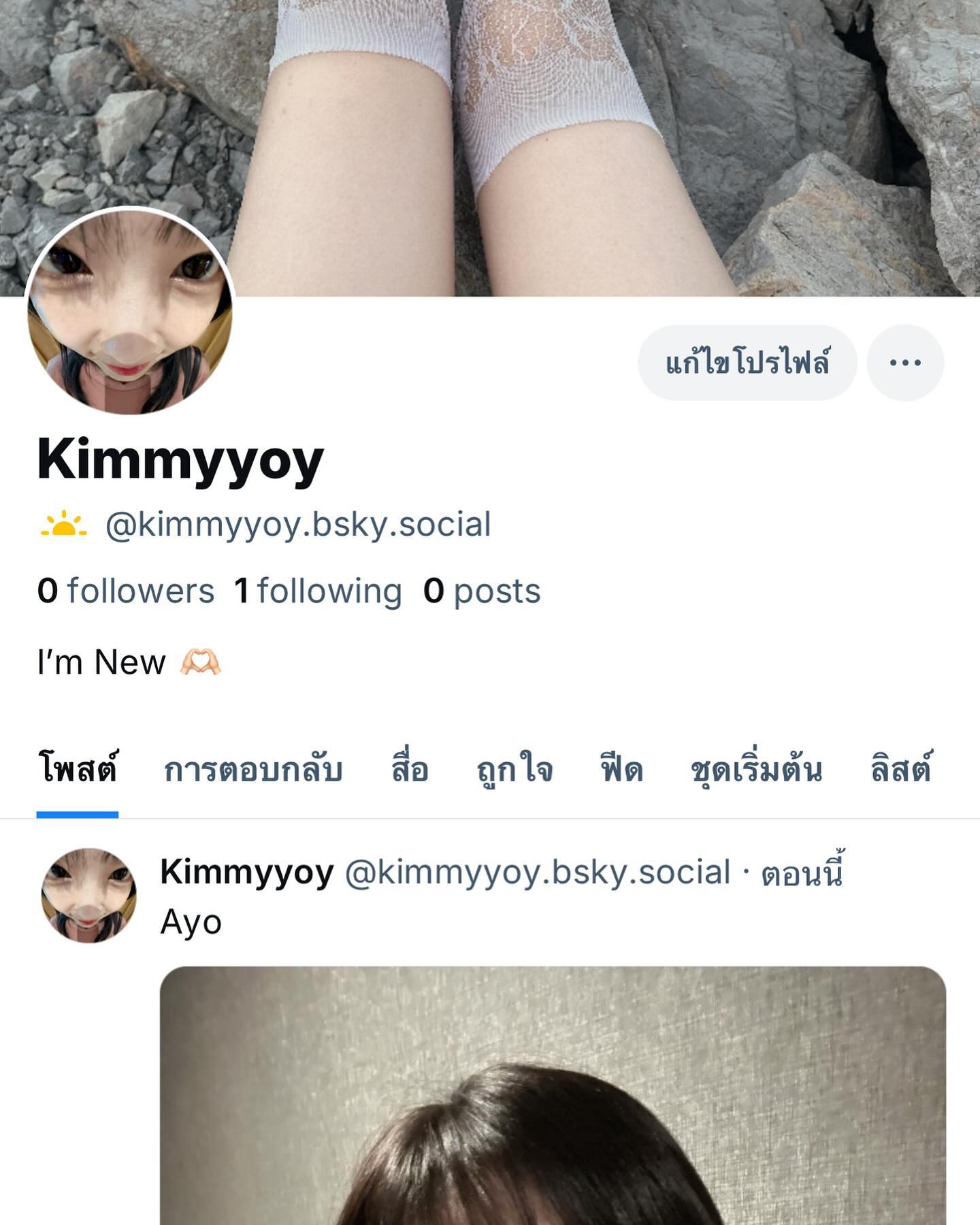Open the three-dot profile options menu
Screen dimensions: 980x1225
[x=905, y=363]
